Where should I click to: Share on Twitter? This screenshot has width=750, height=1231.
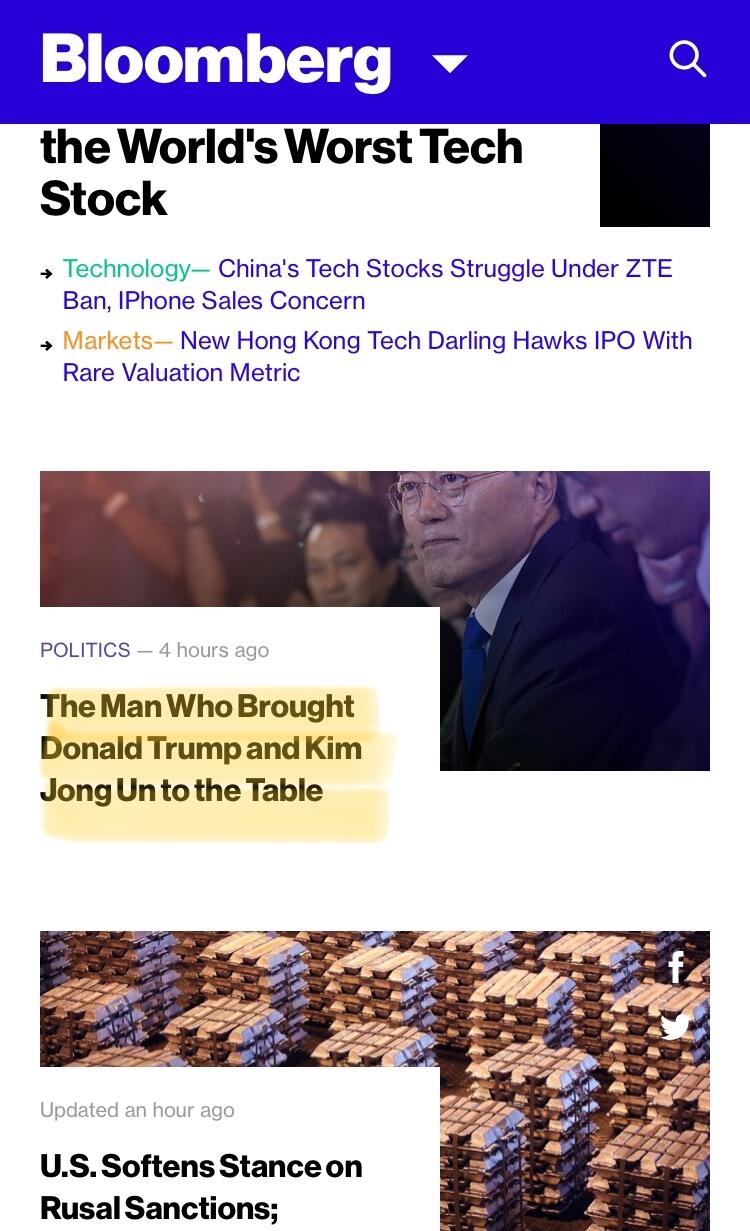676,1026
